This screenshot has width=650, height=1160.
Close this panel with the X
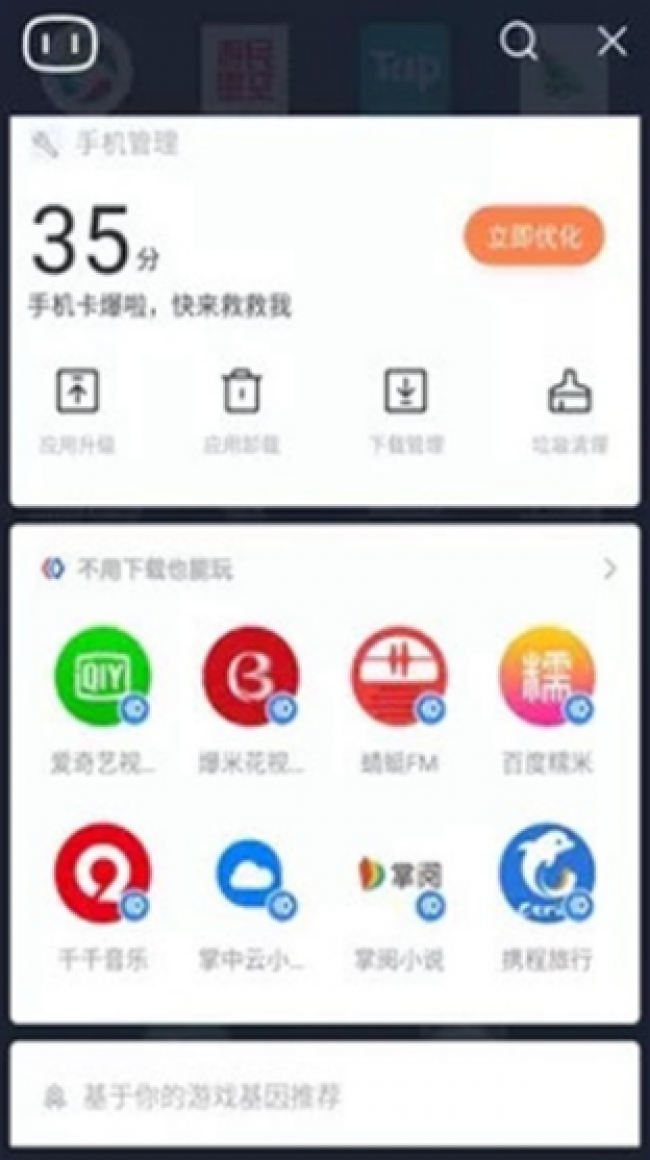pos(611,42)
